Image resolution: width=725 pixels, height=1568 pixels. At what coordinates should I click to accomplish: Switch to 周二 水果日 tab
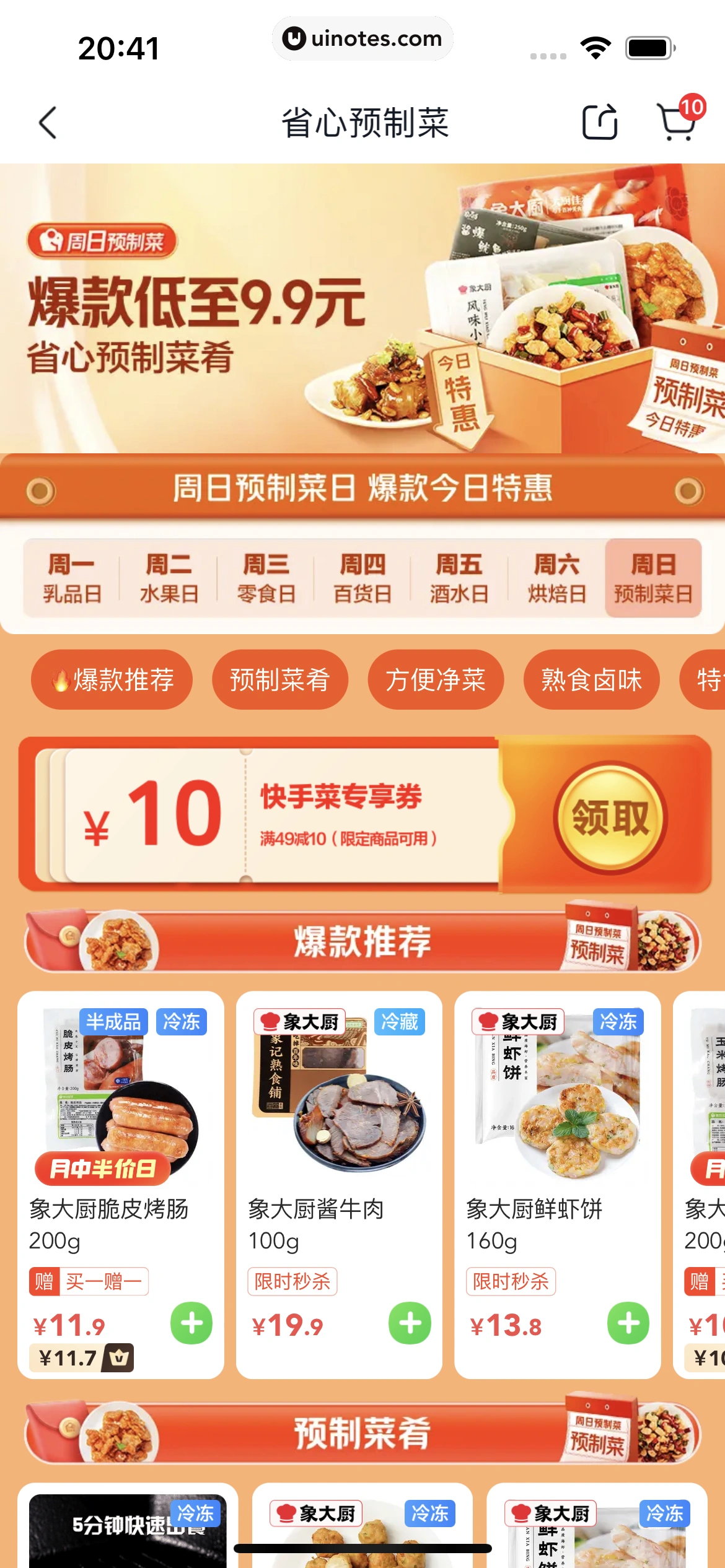(x=169, y=578)
